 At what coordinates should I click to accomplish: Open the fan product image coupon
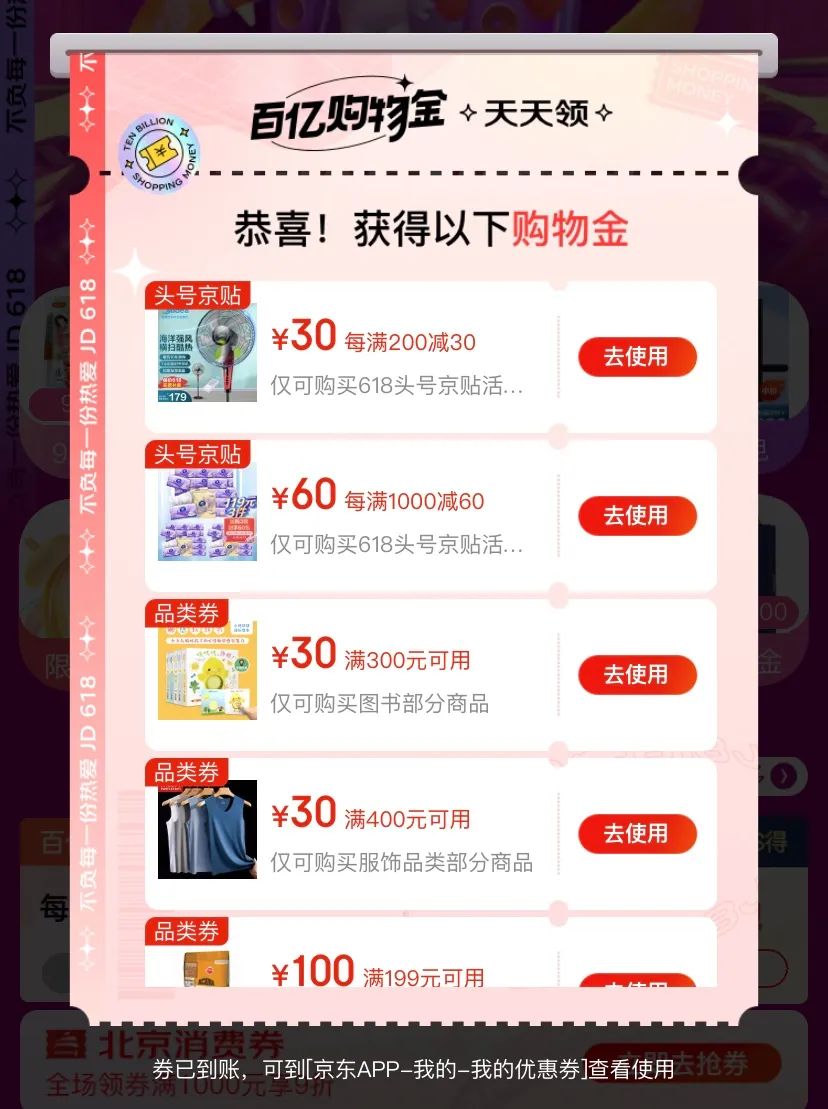point(207,353)
